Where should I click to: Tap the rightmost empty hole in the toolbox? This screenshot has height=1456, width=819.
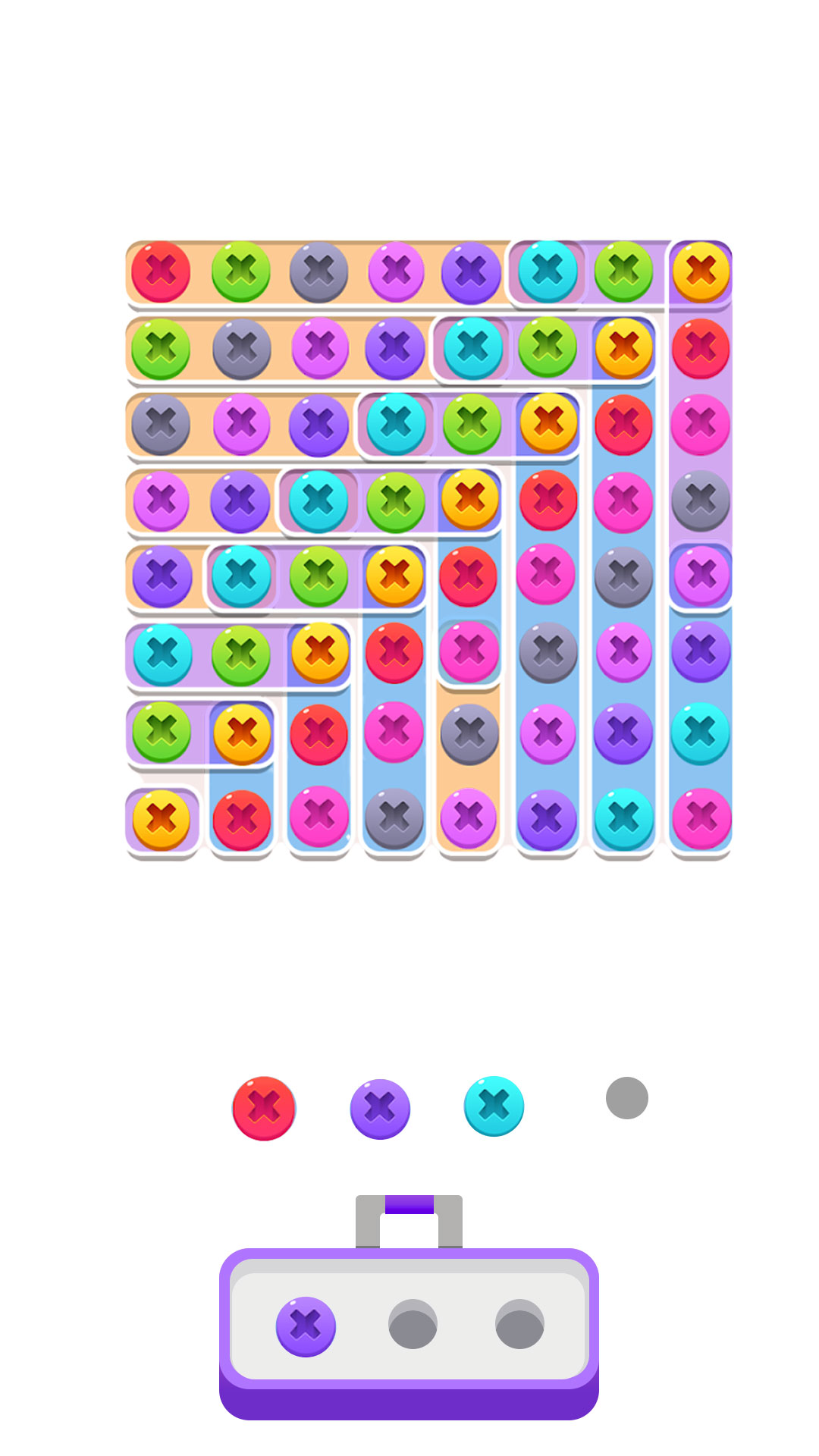522,1327
